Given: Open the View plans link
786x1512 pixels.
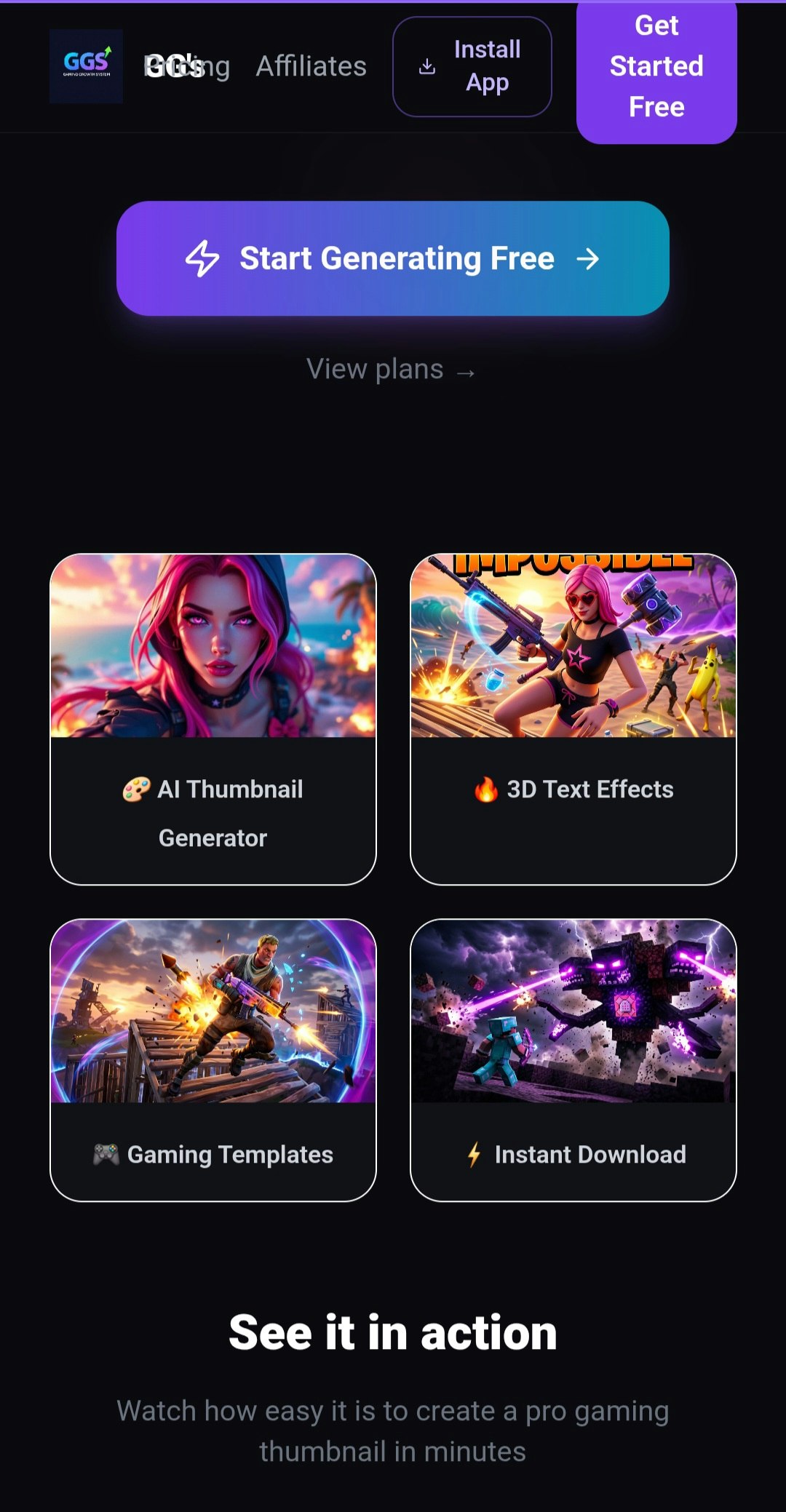Looking at the screenshot, I should 375,369.
